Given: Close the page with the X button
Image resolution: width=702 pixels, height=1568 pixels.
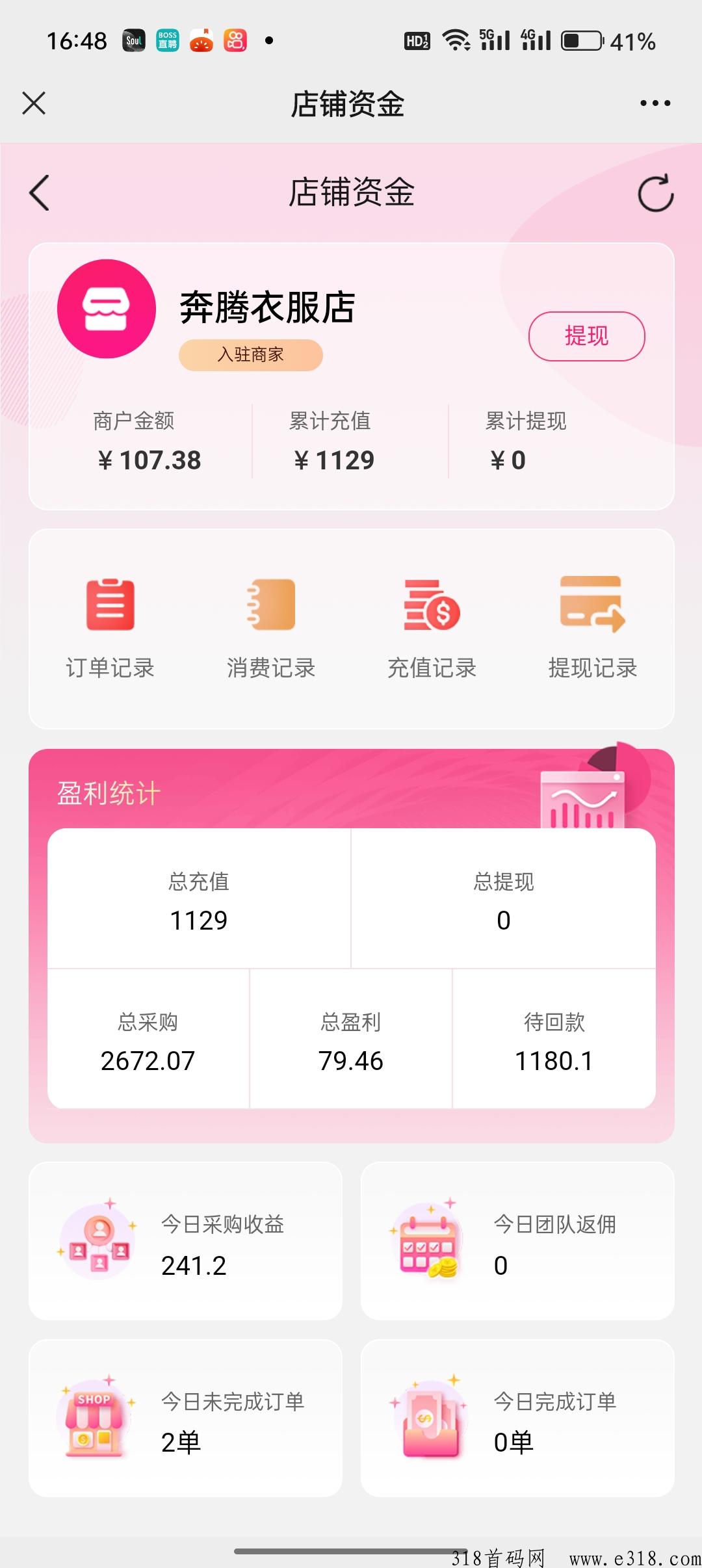Looking at the screenshot, I should click(32, 103).
